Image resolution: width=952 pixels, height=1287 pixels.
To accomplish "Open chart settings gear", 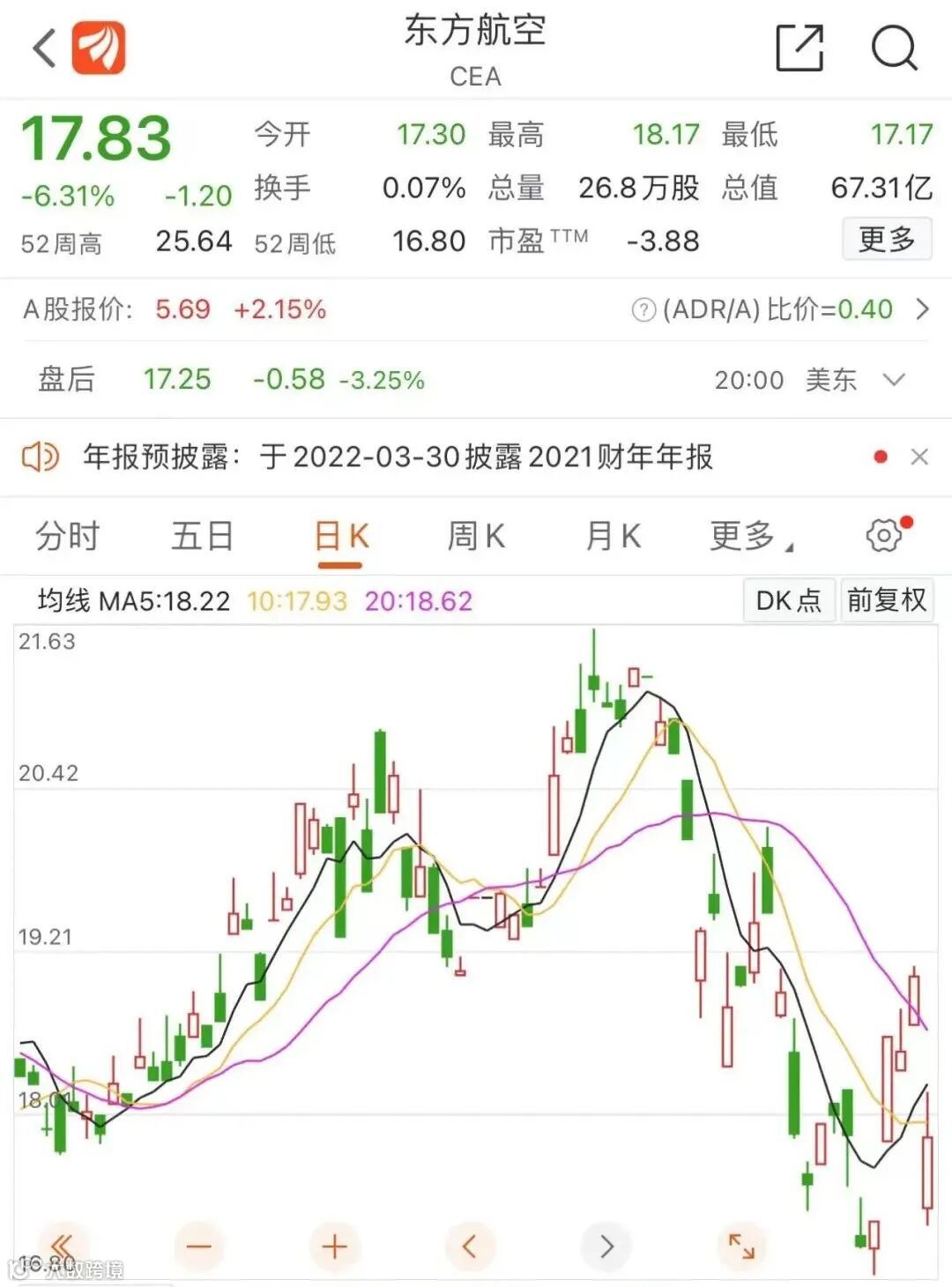I will tap(884, 535).
